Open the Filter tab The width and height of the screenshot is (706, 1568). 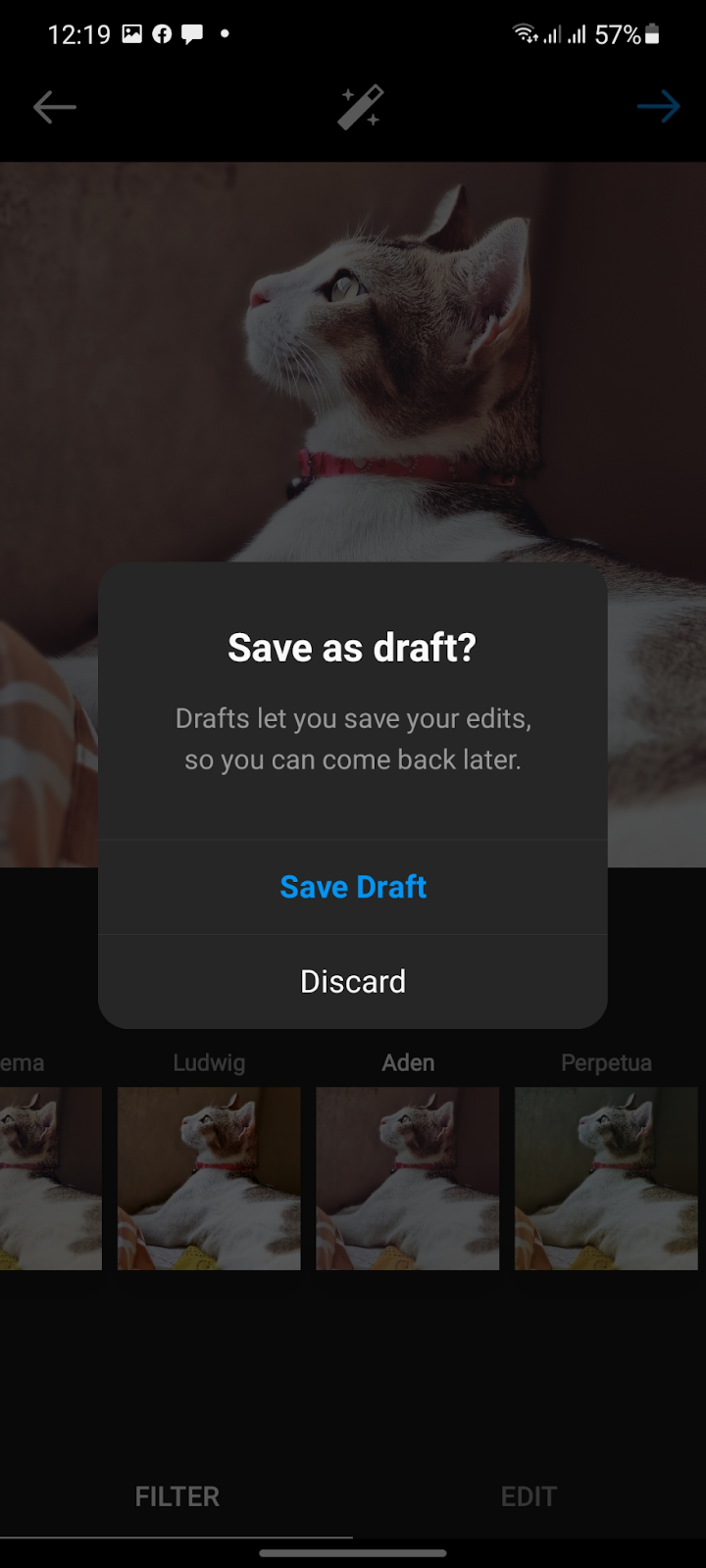pos(177,1496)
